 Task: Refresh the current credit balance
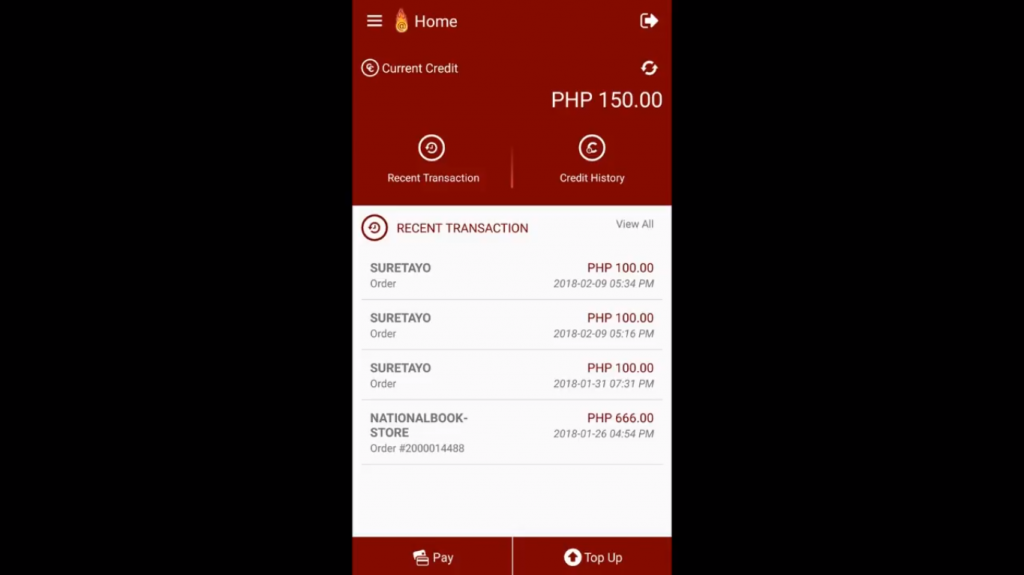[649, 68]
